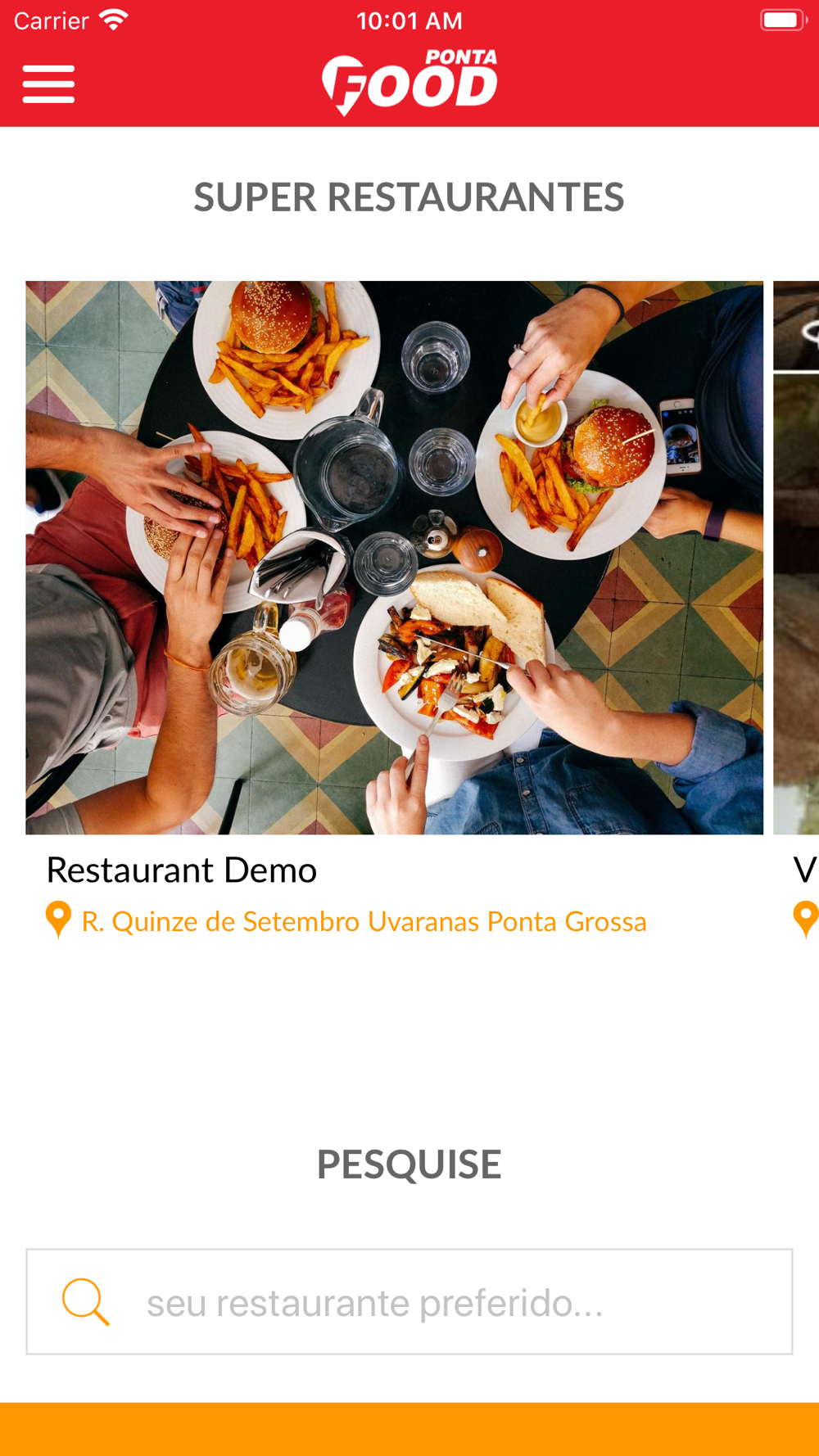The width and height of the screenshot is (819, 1456).
Task: Tap the 'seu restaurante preferido' search field
Action: point(409,1301)
